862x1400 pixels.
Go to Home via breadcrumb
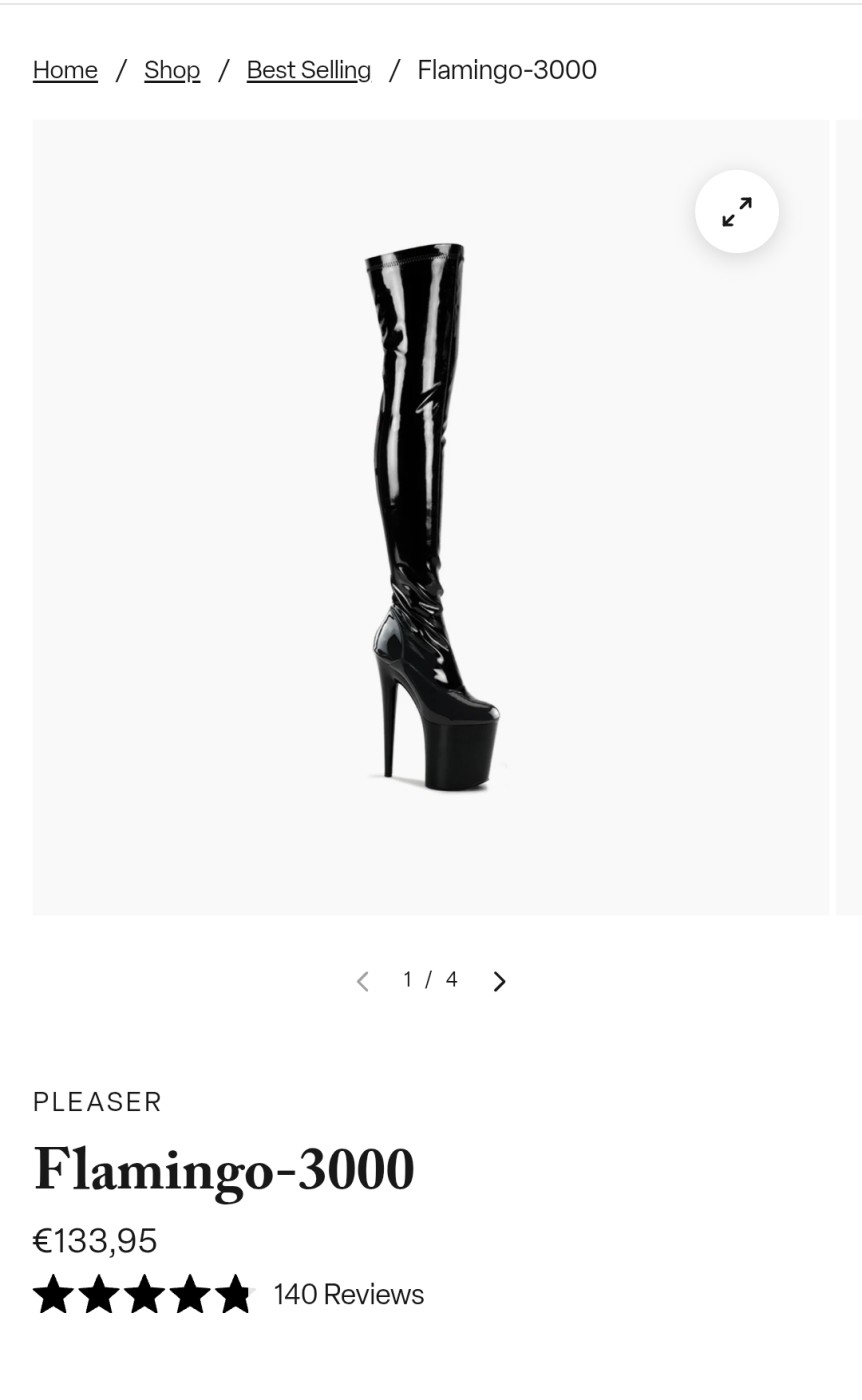[65, 70]
